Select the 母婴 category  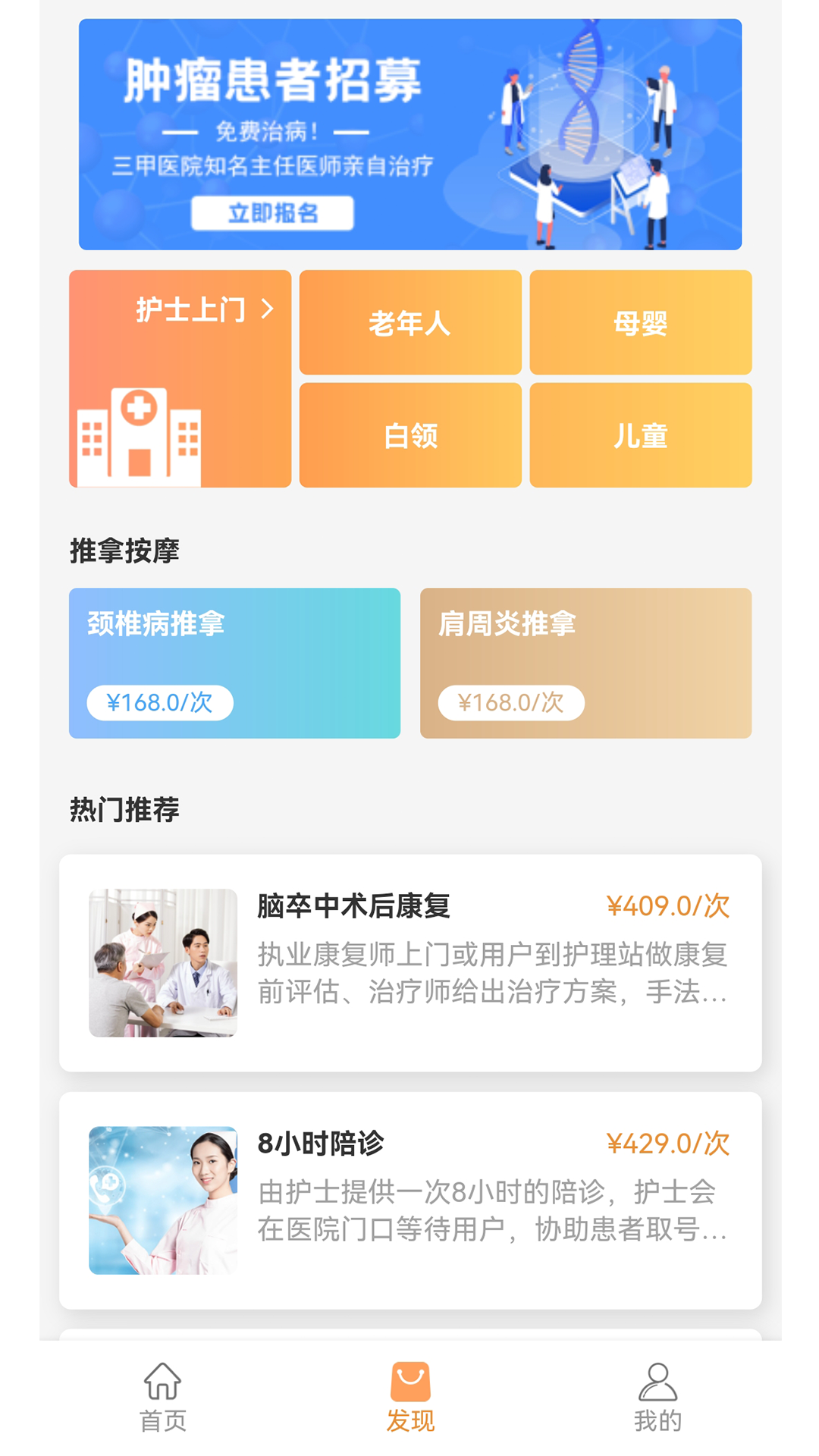point(641,322)
